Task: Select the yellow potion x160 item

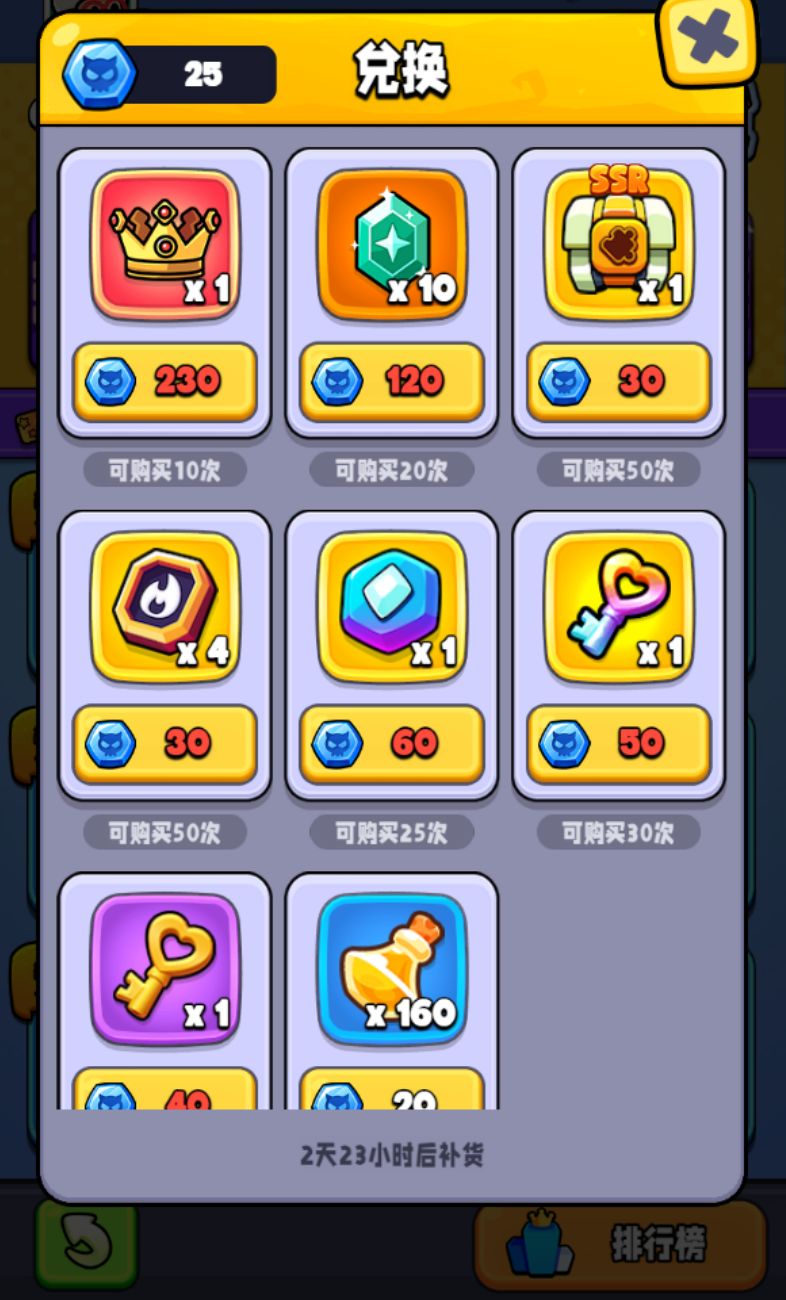Action: pos(392,970)
